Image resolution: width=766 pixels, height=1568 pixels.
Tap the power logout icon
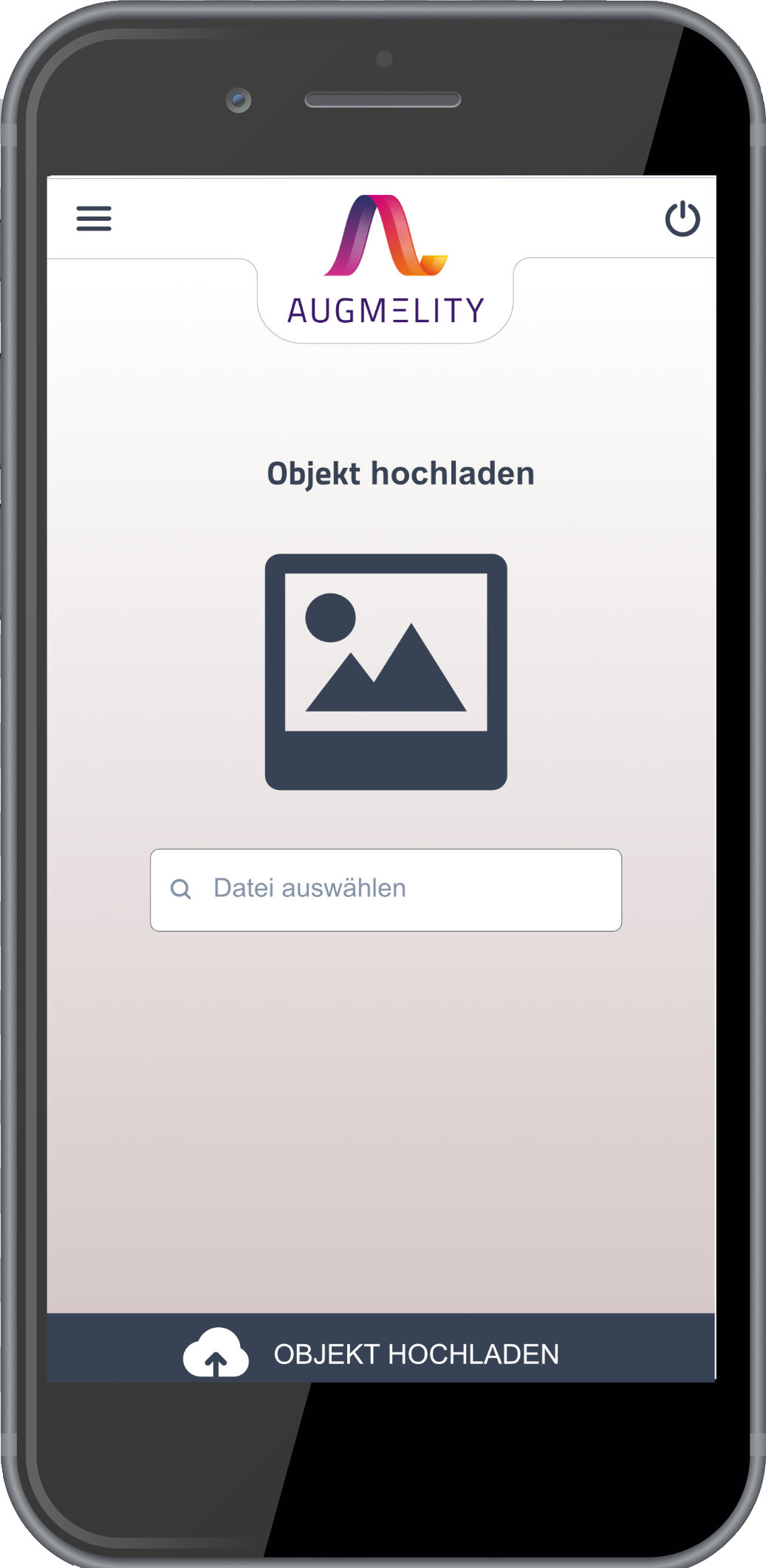[683, 218]
